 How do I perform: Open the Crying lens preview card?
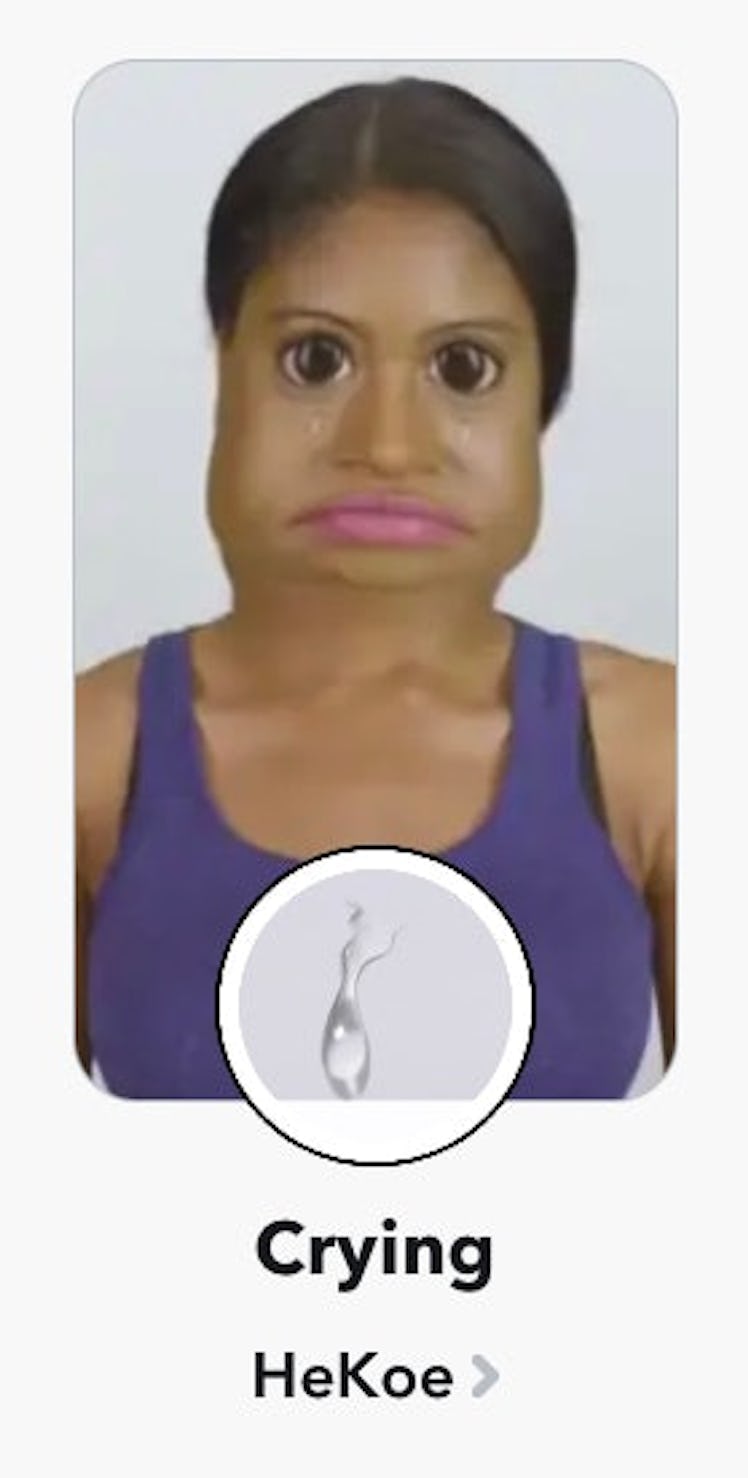pyautogui.click(x=374, y=450)
